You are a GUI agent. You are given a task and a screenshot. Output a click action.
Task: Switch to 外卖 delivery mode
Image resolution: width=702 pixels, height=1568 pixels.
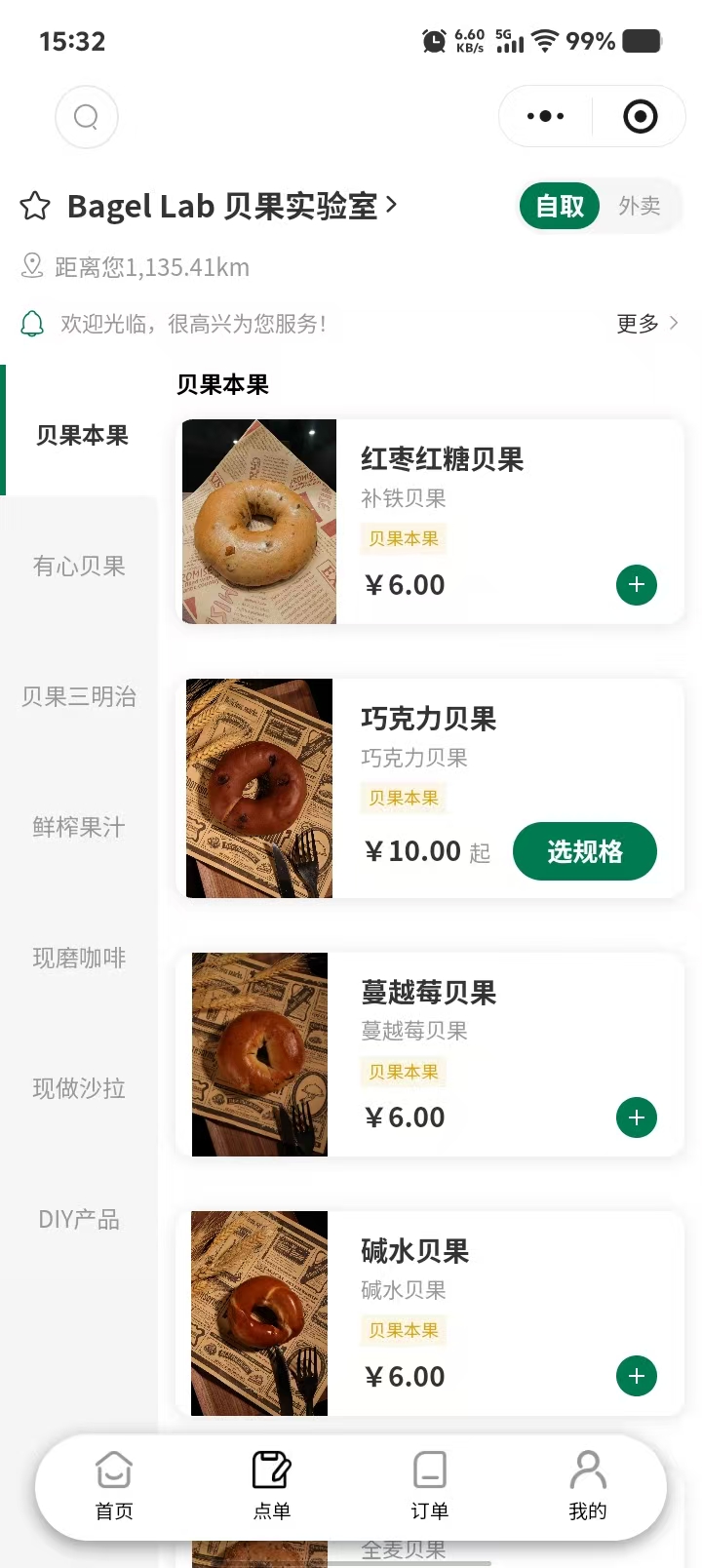[640, 206]
